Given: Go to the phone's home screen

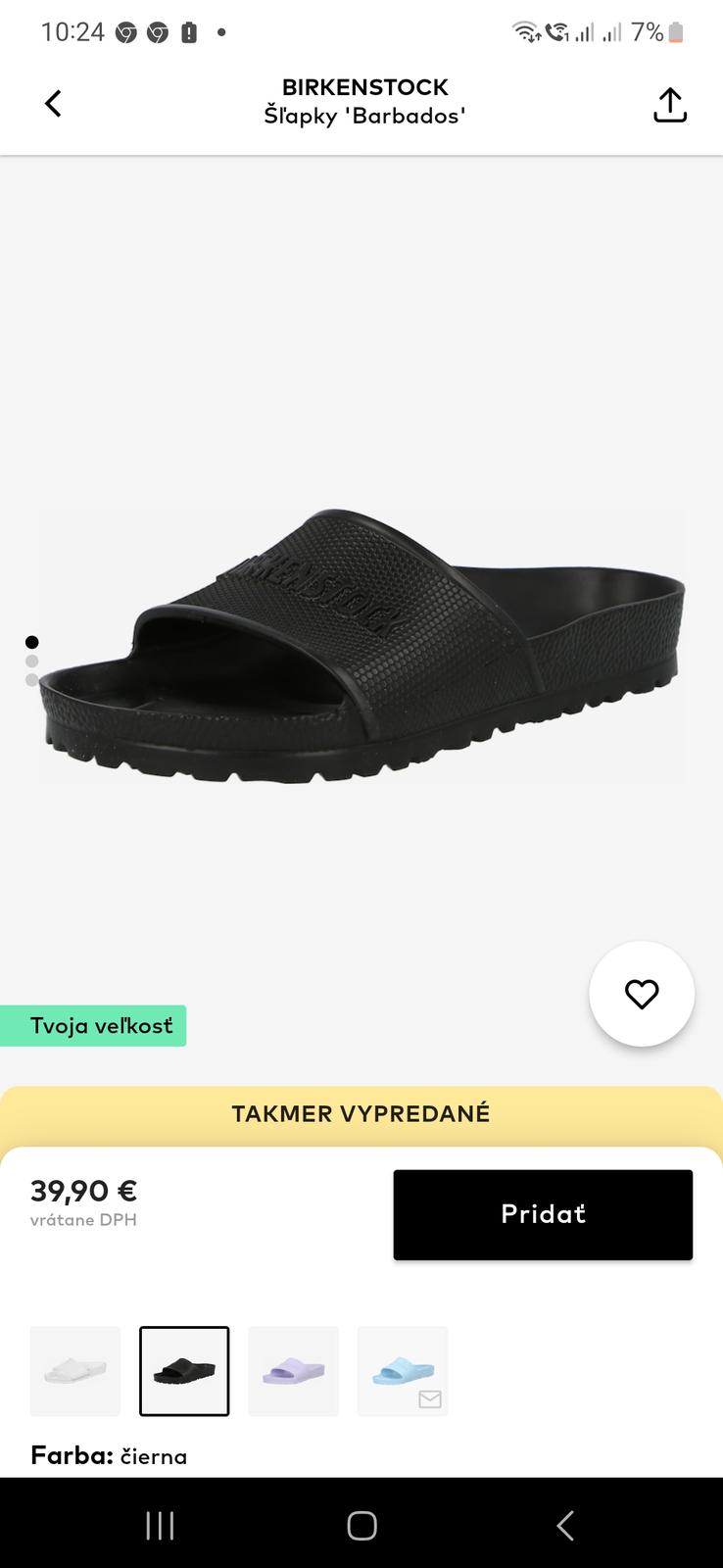Looking at the screenshot, I should [361, 1525].
